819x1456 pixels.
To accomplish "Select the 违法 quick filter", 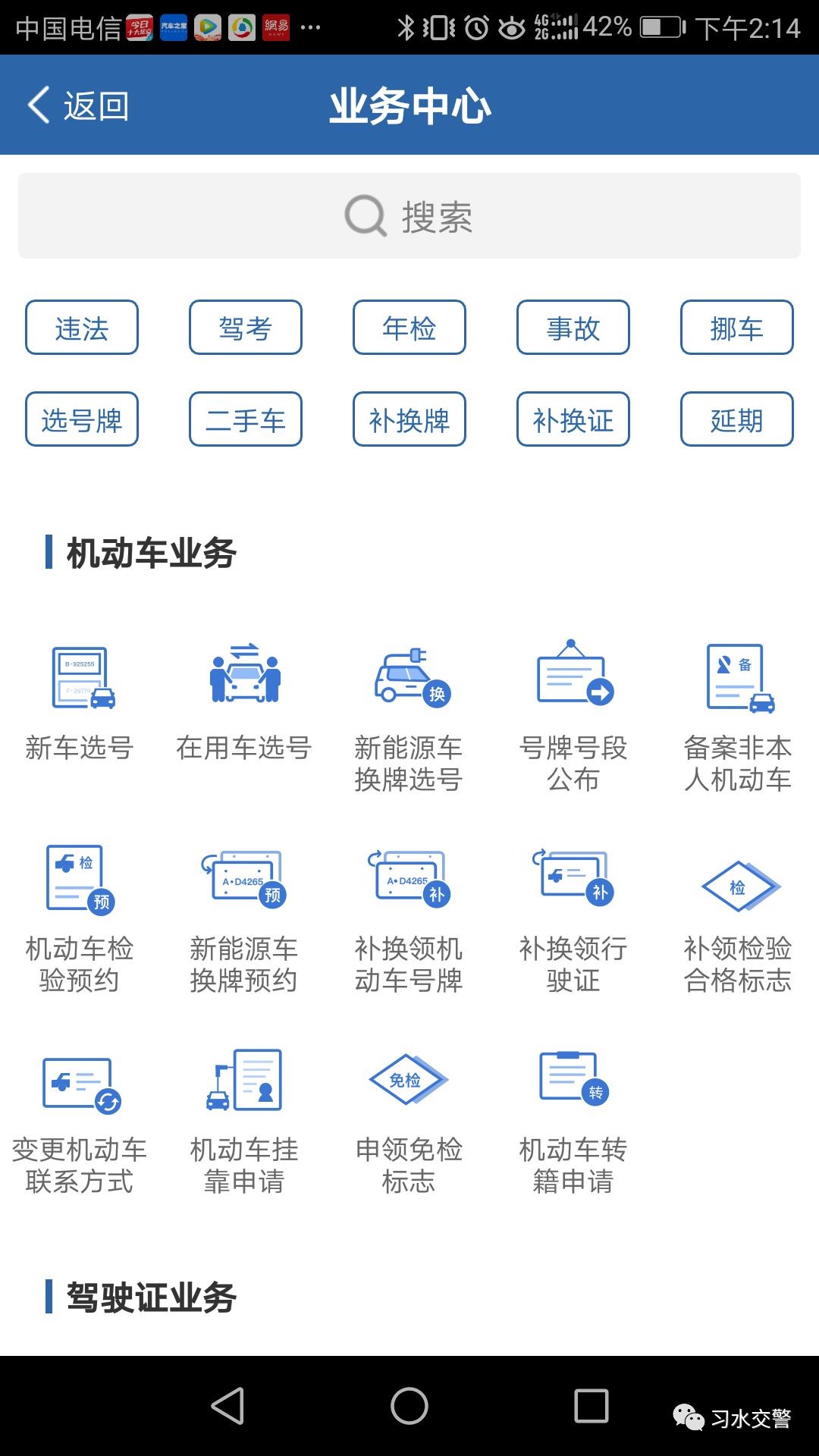I will 82,328.
